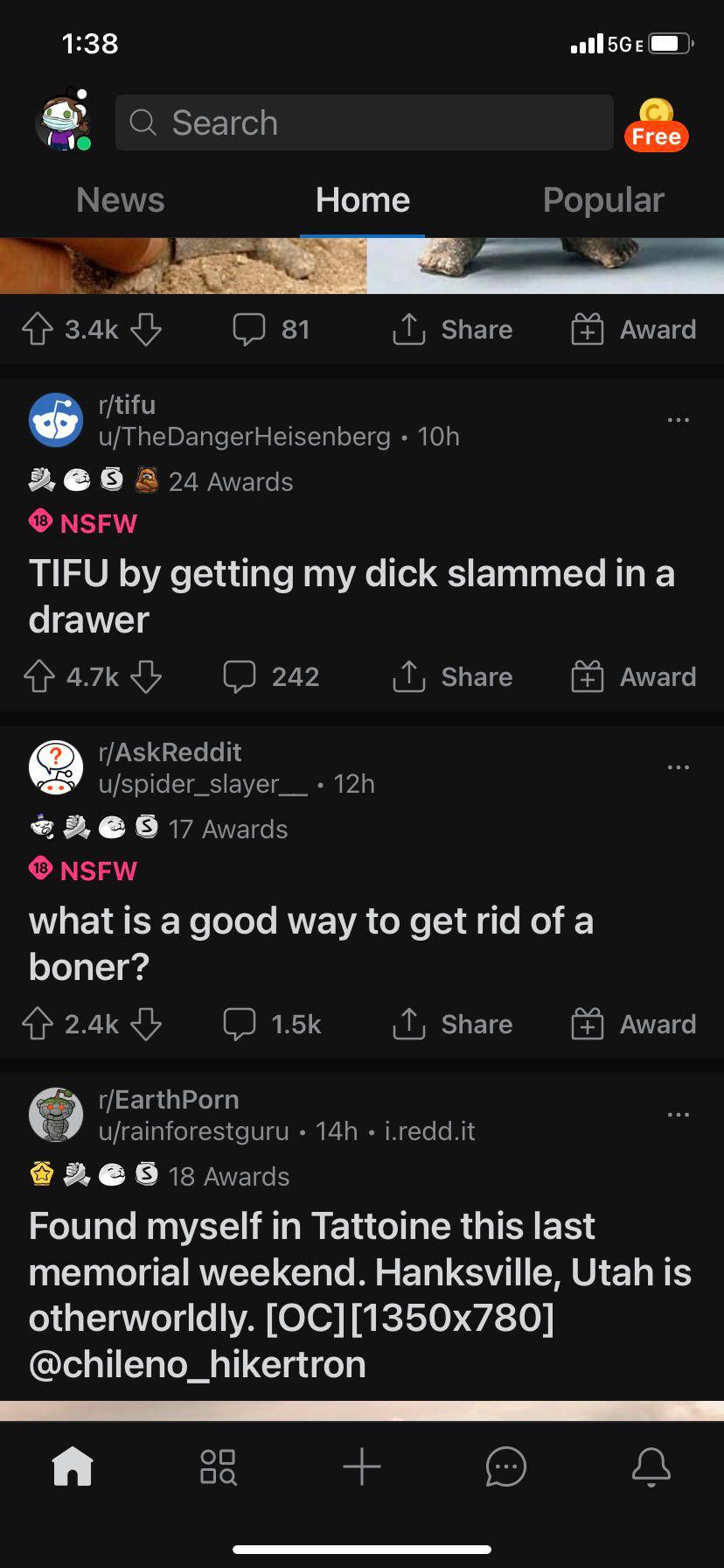Open the overflow menu on r/EarthPorn post
This screenshot has height=1568, width=724.
pyautogui.click(x=678, y=1116)
